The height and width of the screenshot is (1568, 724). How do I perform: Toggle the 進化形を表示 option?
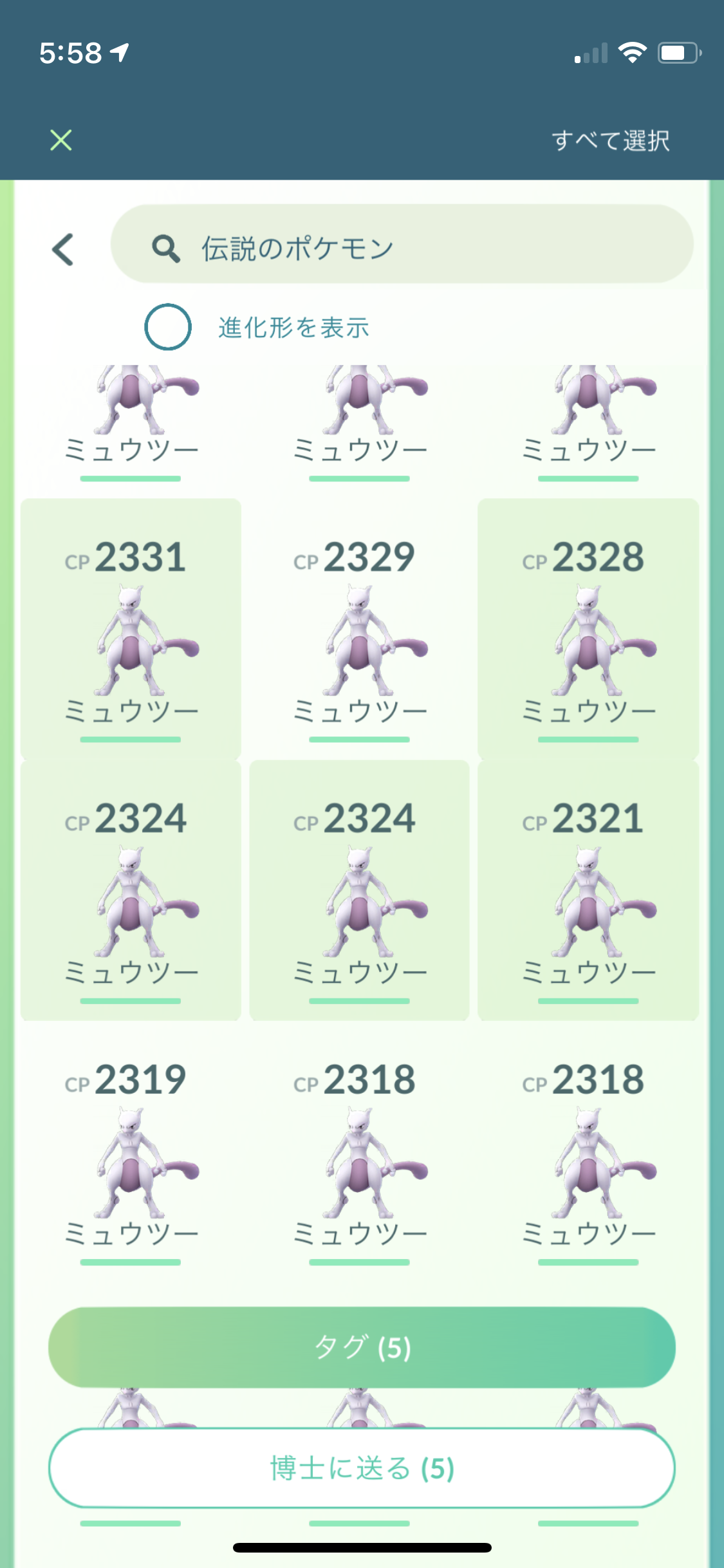tap(168, 327)
